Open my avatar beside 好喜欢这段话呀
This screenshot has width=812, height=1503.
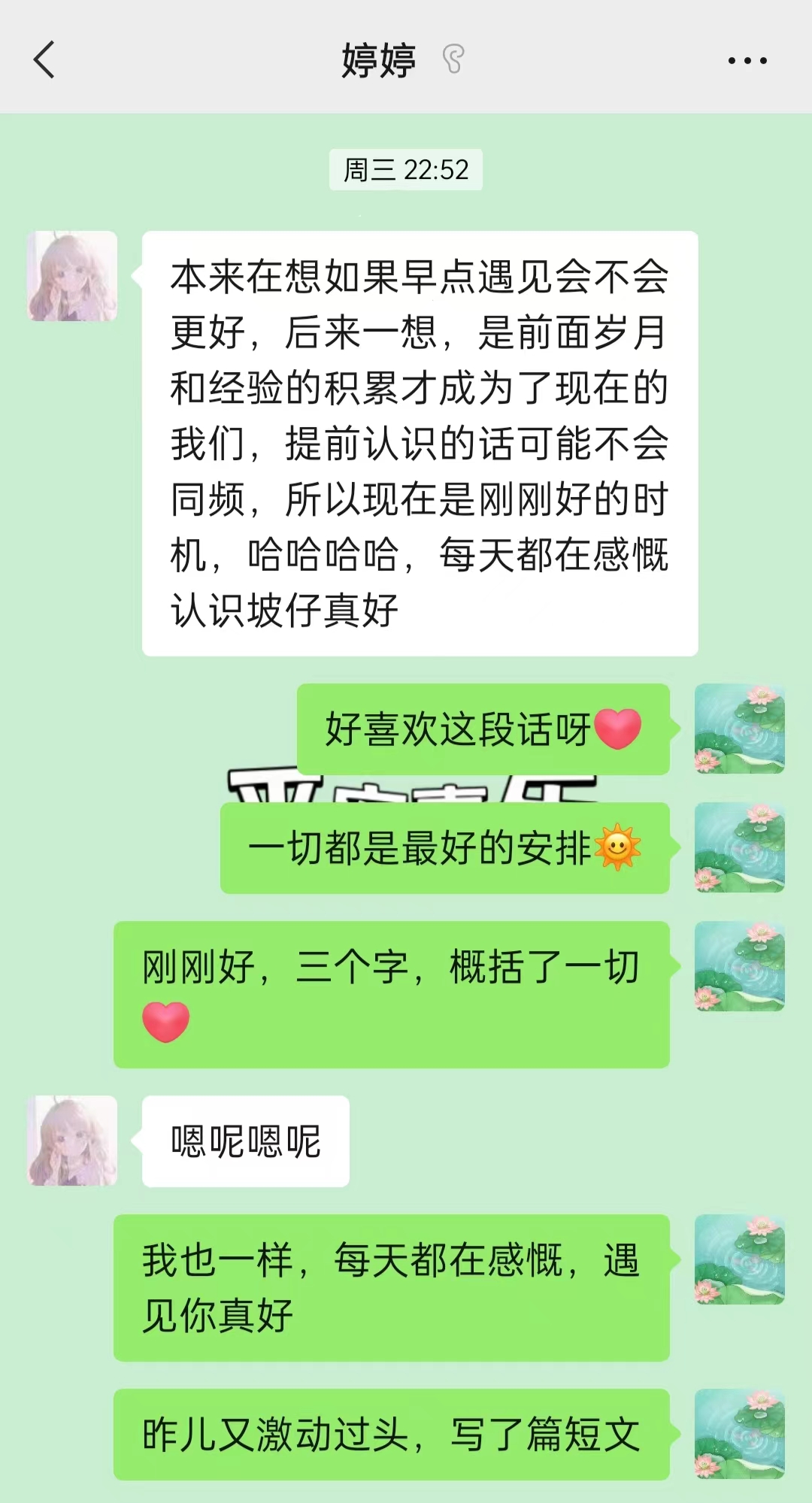(739, 729)
